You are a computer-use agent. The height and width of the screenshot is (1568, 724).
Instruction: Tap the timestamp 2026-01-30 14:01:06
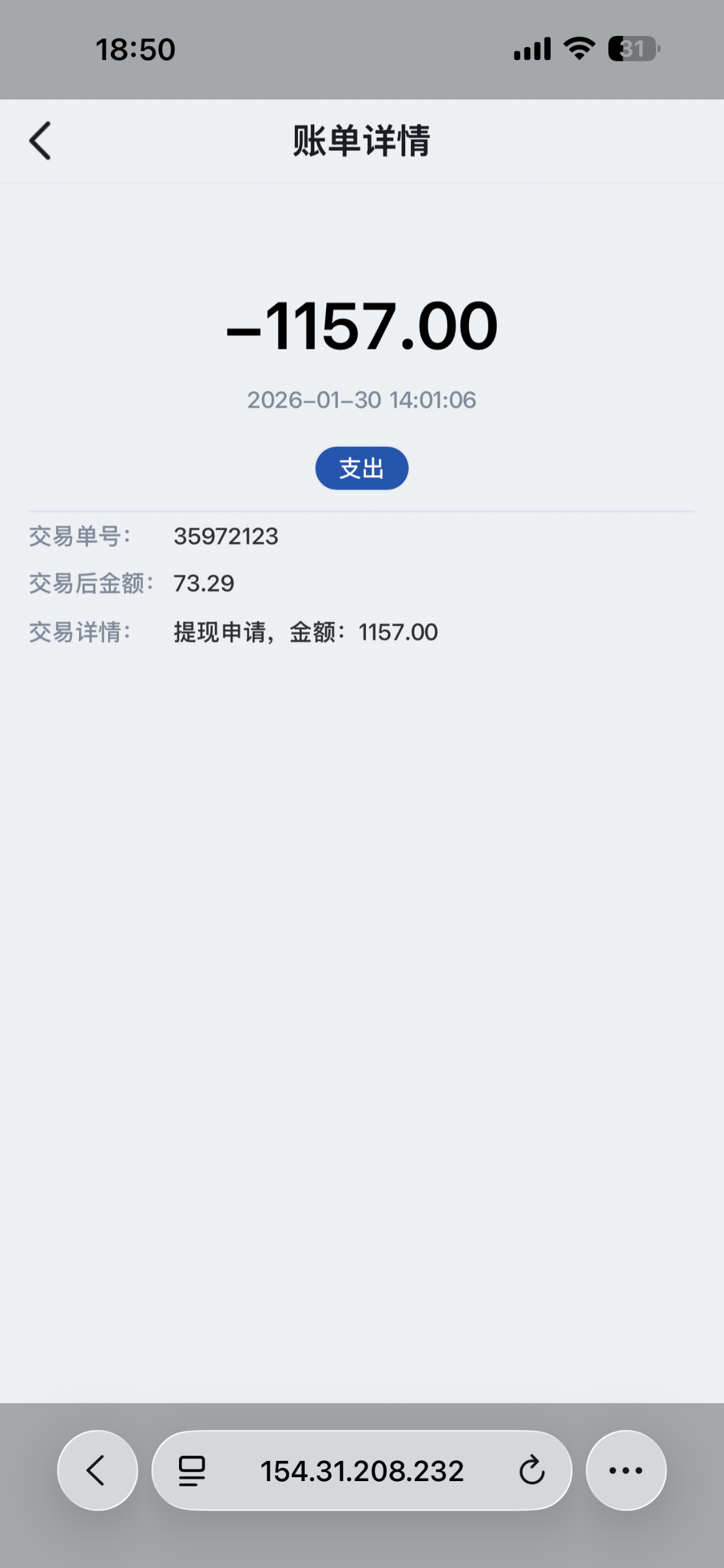pos(361,400)
